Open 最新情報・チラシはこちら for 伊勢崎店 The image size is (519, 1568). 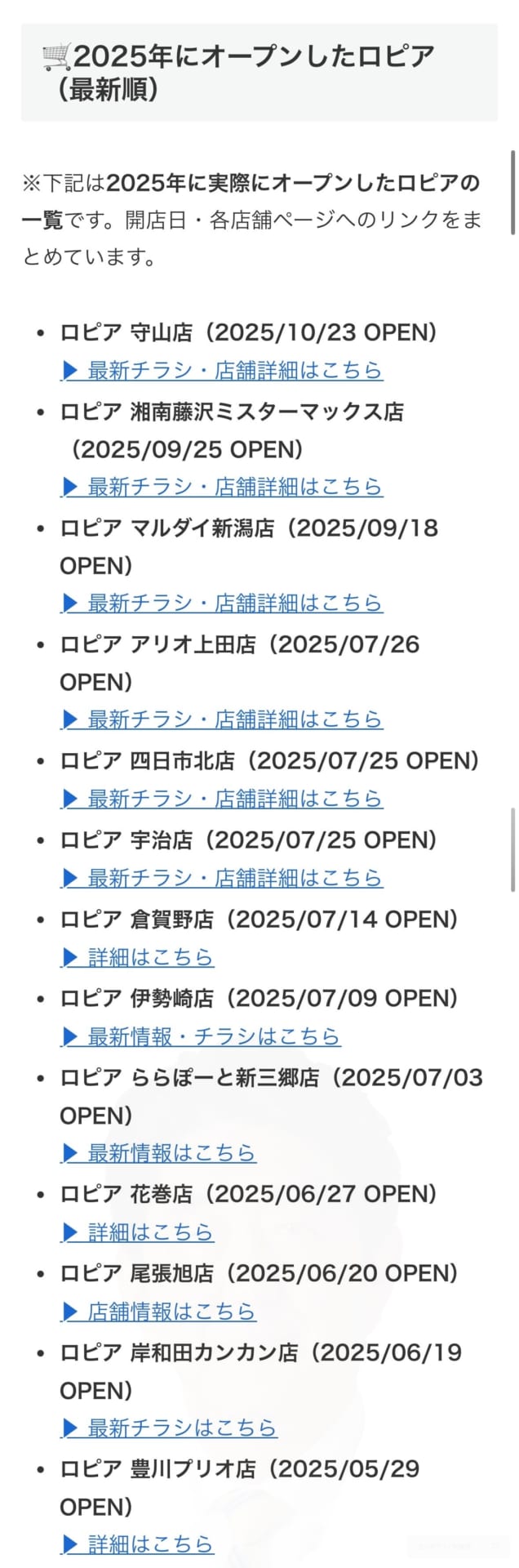201,1036
